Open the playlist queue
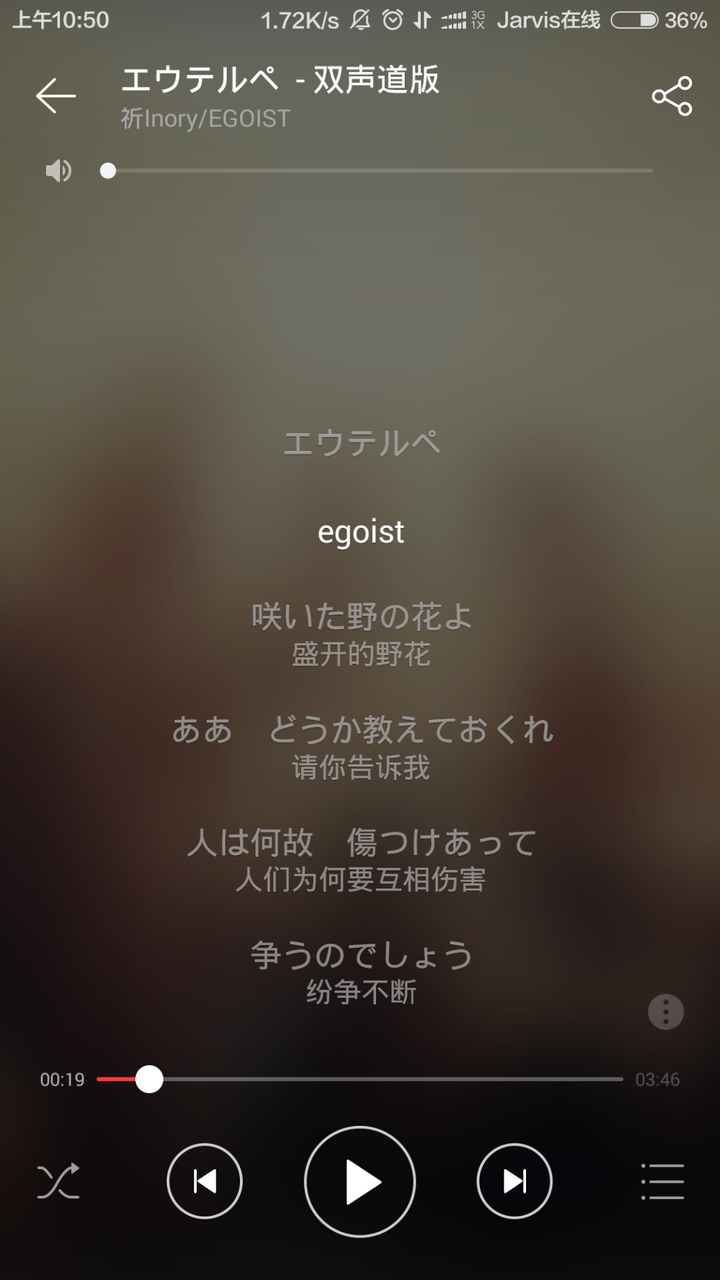Screen dimensions: 720x1280 coord(662,1182)
